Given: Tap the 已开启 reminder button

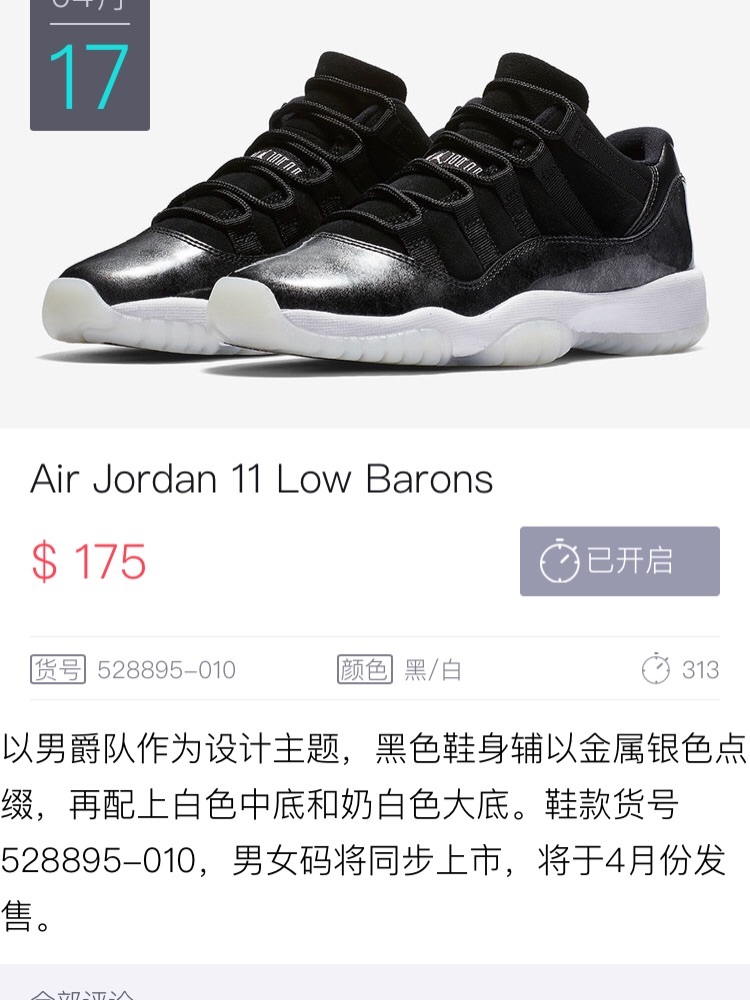Looking at the screenshot, I should tap(619, 561).
